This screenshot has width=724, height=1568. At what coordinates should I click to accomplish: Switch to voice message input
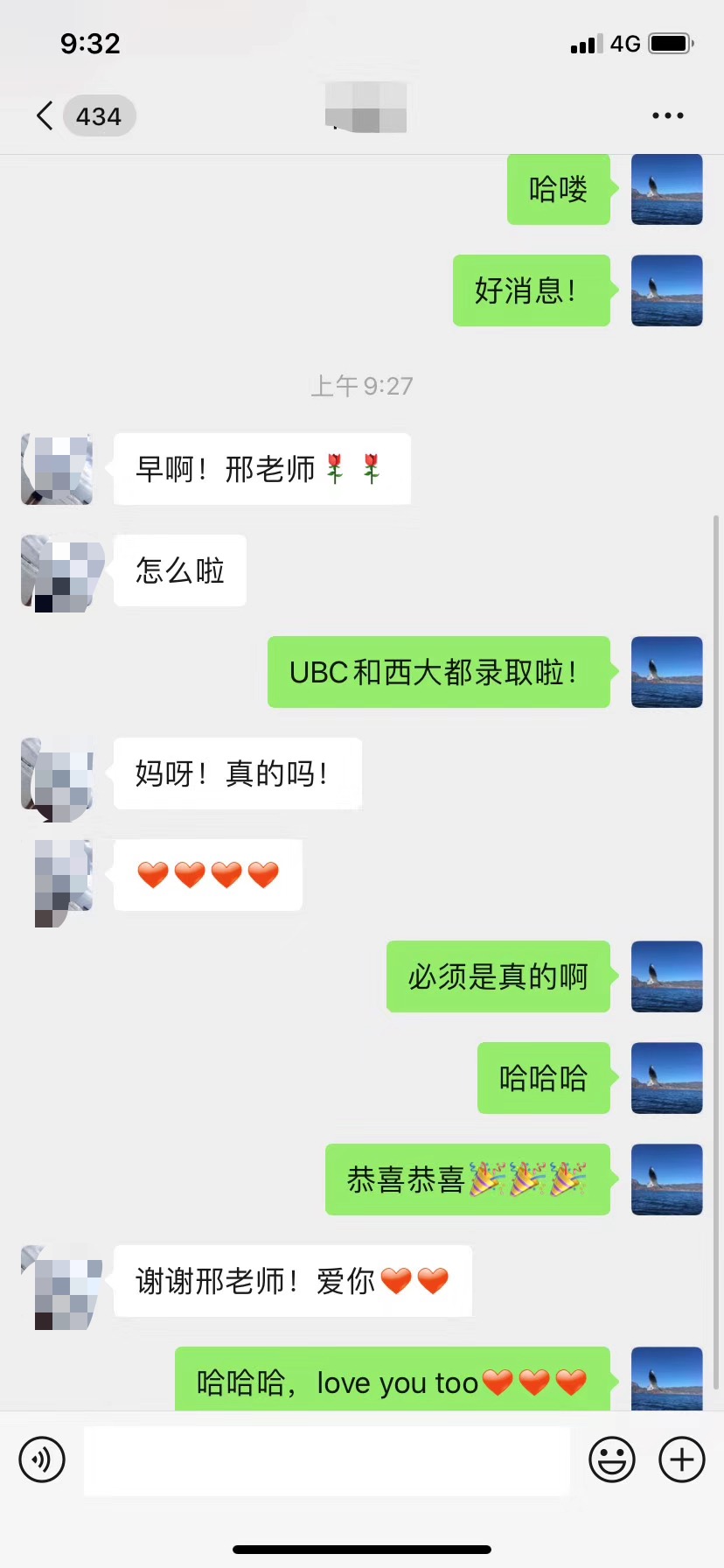point(42,1459)
